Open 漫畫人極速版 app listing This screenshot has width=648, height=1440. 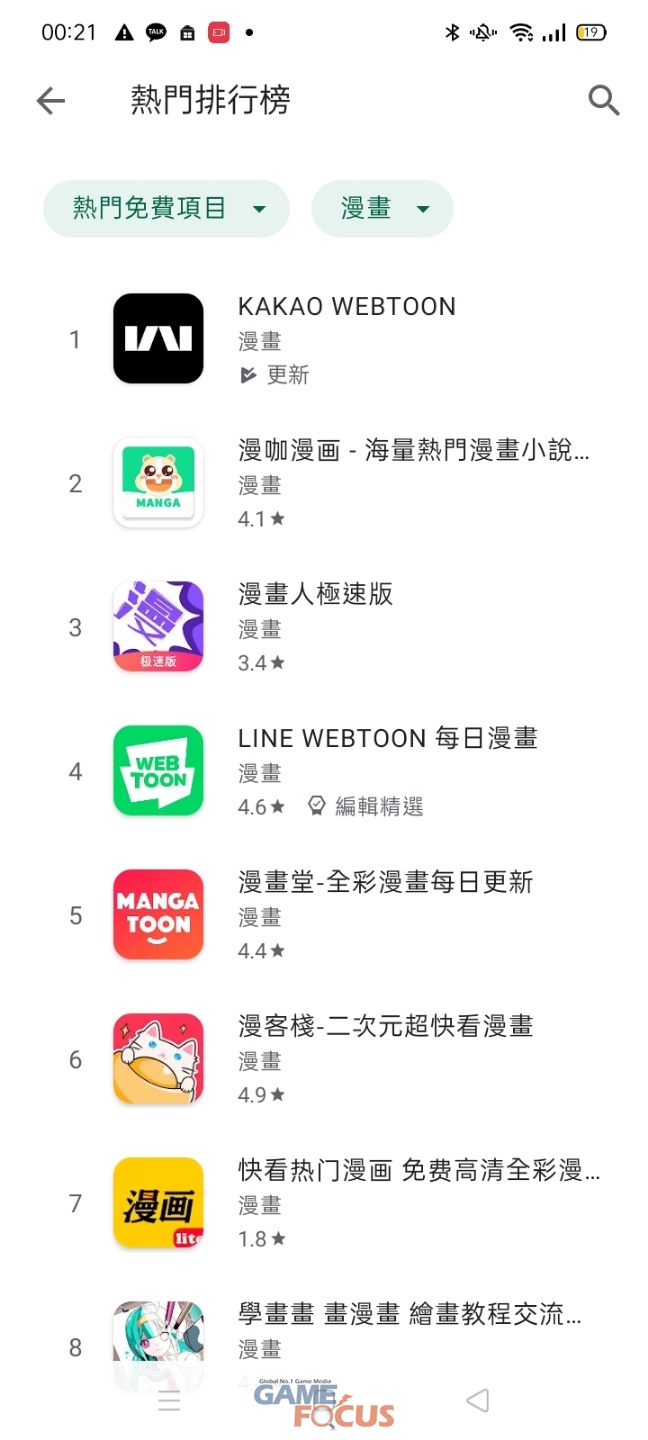pyautogui.click(x=324, y=627)
